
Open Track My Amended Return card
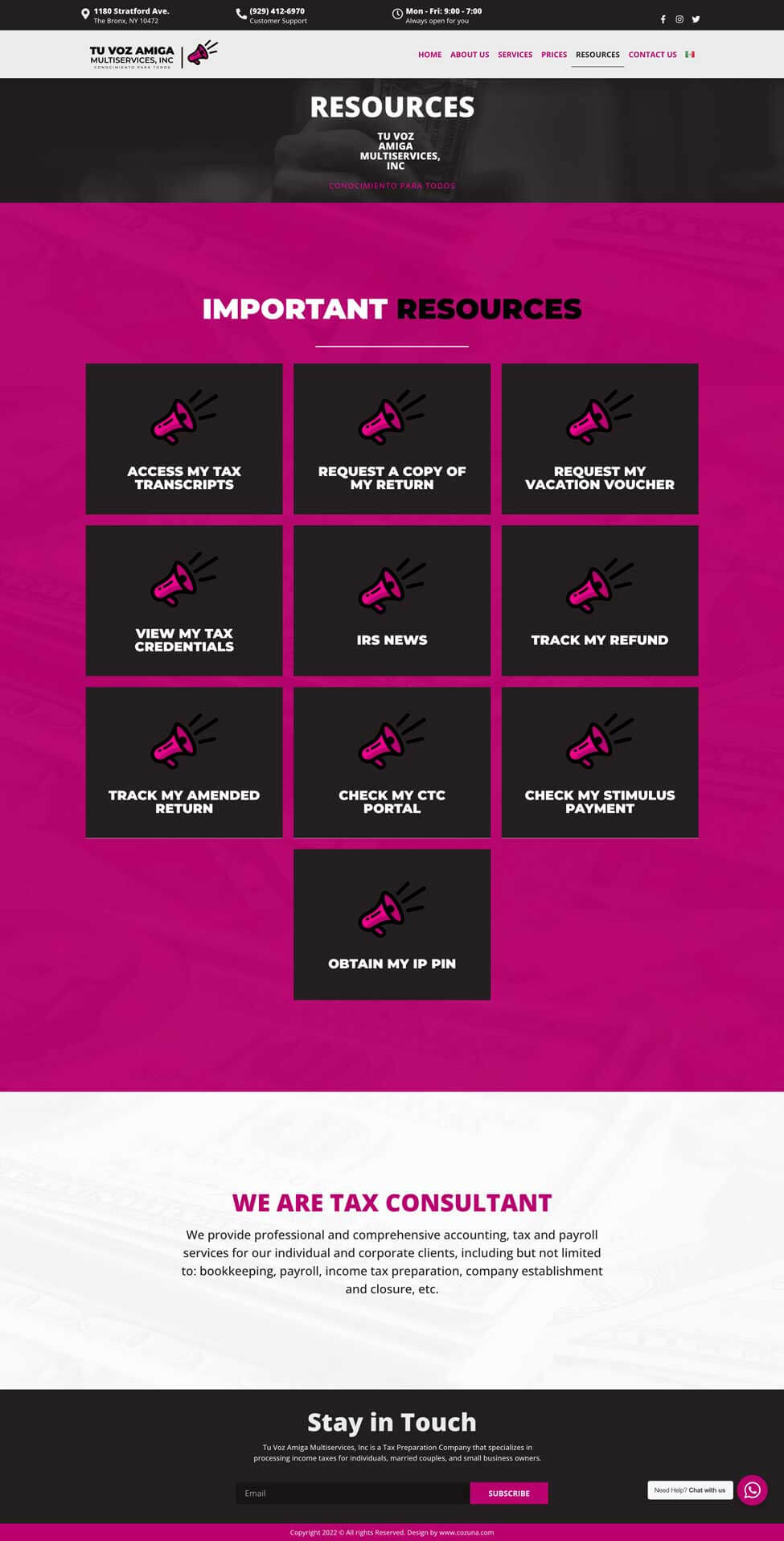coord(184,762)
